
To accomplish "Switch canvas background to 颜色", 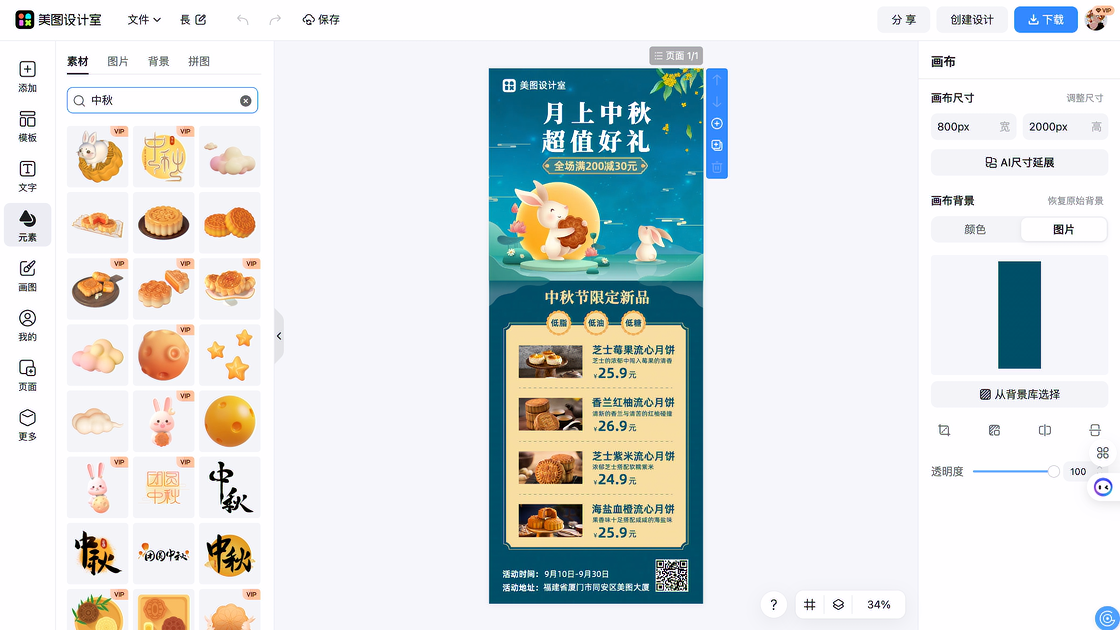I will coord(975,229).
